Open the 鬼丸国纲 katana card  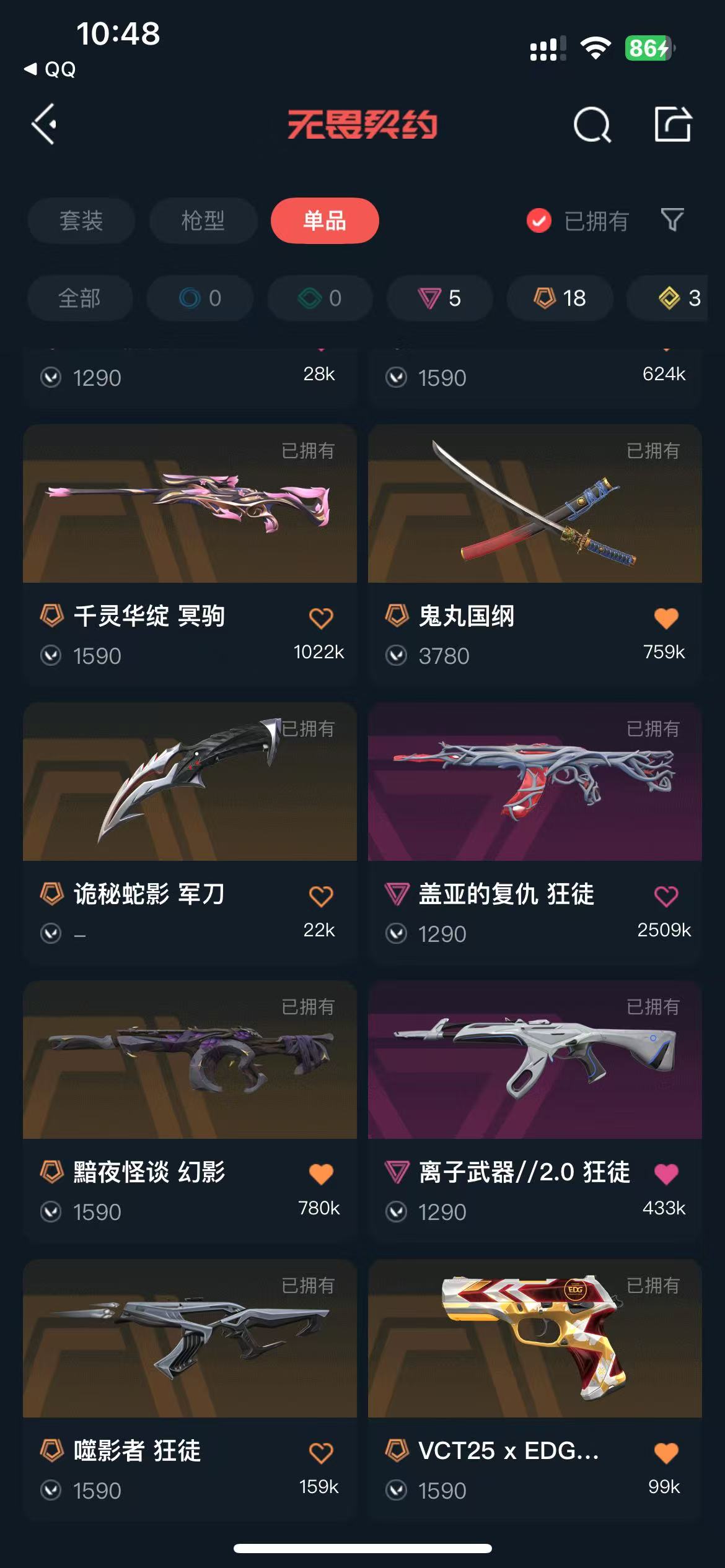534,505
